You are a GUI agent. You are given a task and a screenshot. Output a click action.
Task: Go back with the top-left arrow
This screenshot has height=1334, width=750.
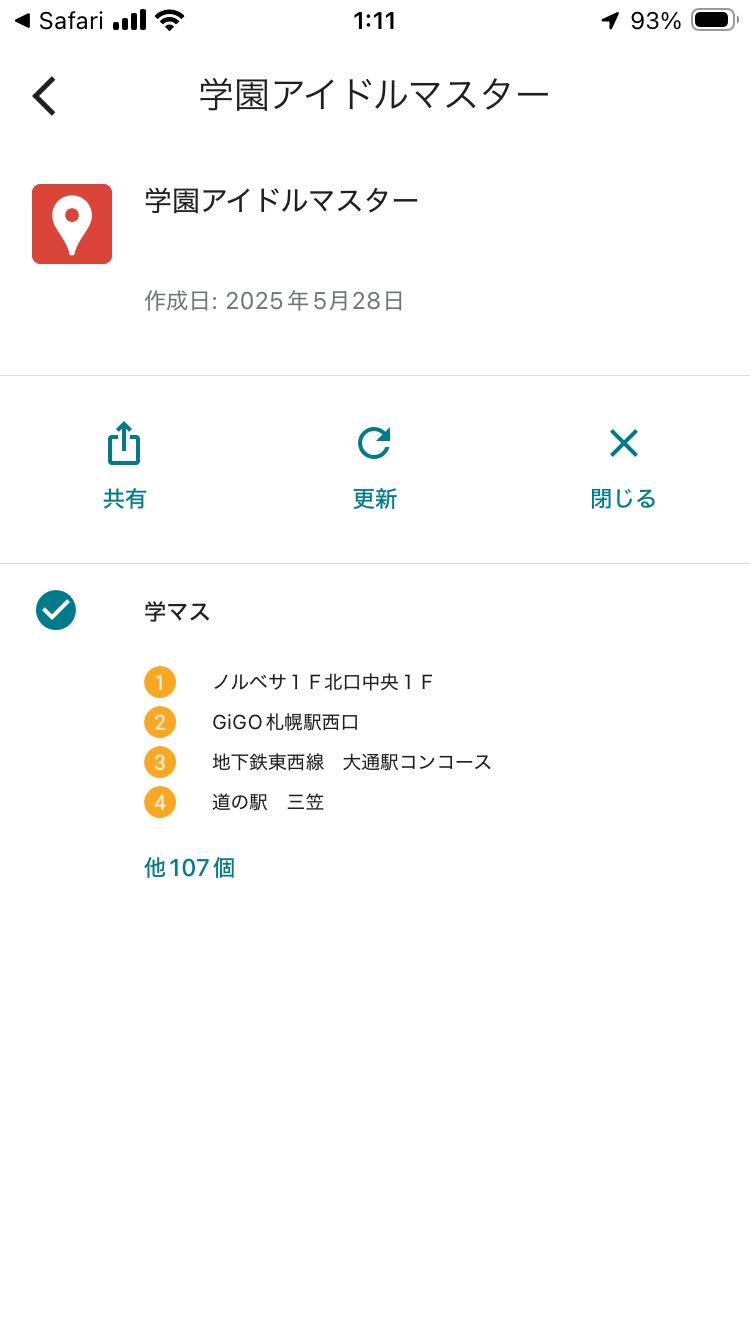pos(45,96)
